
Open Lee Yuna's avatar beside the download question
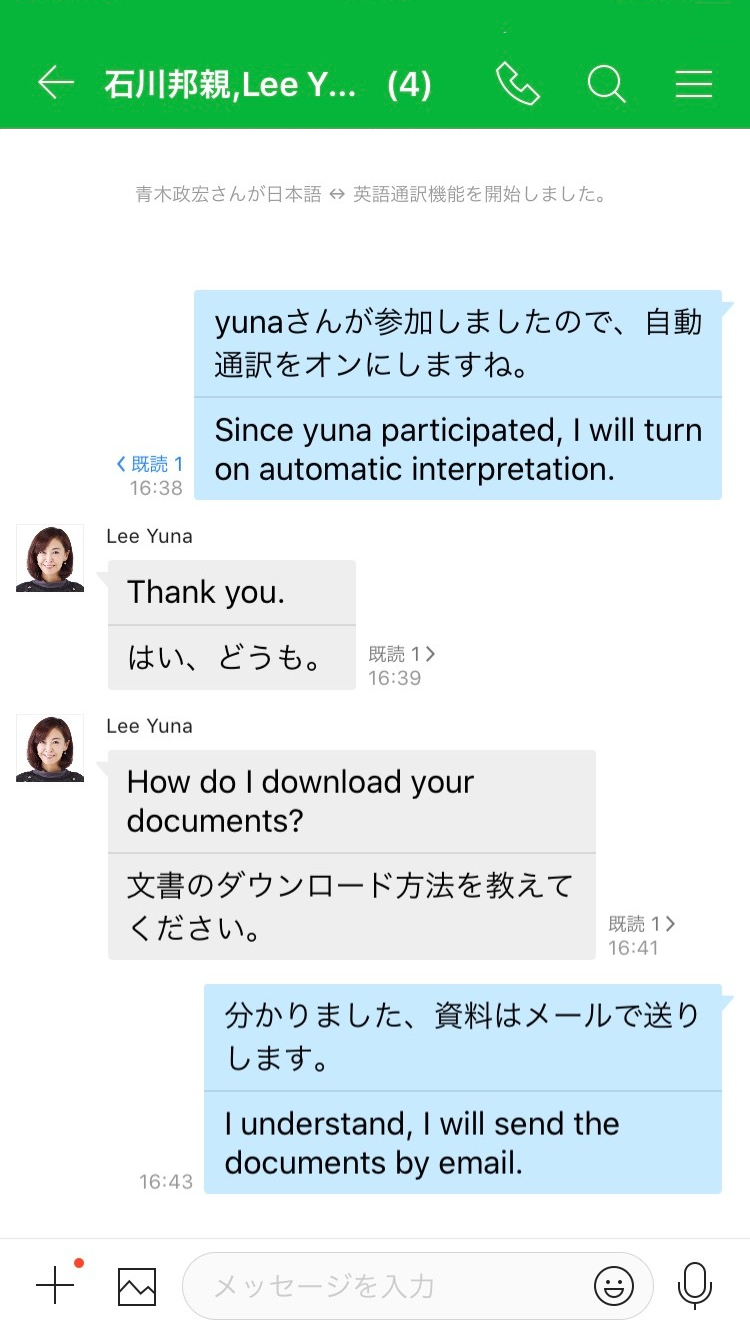tap(50, 748)
